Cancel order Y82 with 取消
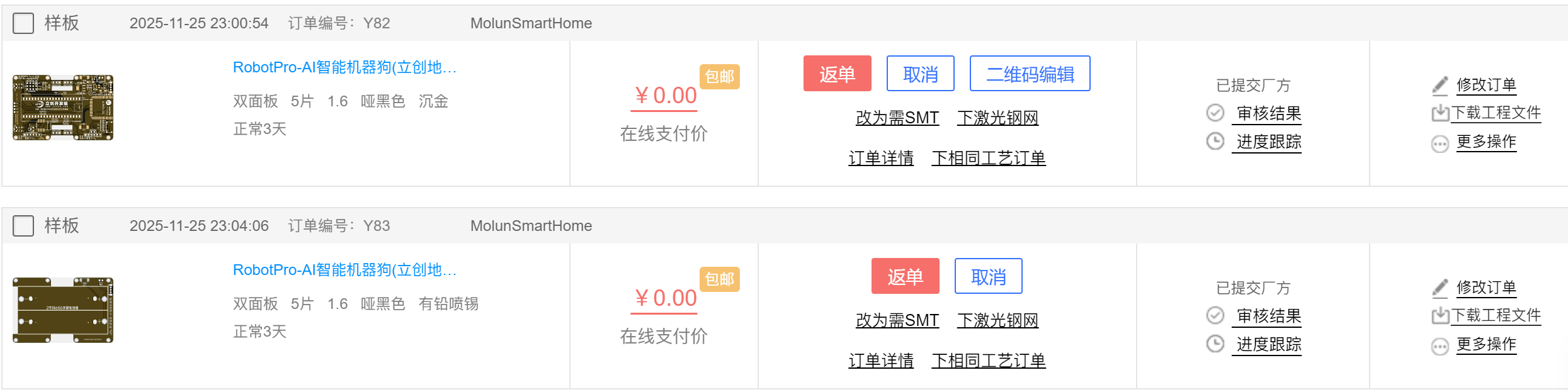The image size is (1568, 392). [x=920, y=74]
